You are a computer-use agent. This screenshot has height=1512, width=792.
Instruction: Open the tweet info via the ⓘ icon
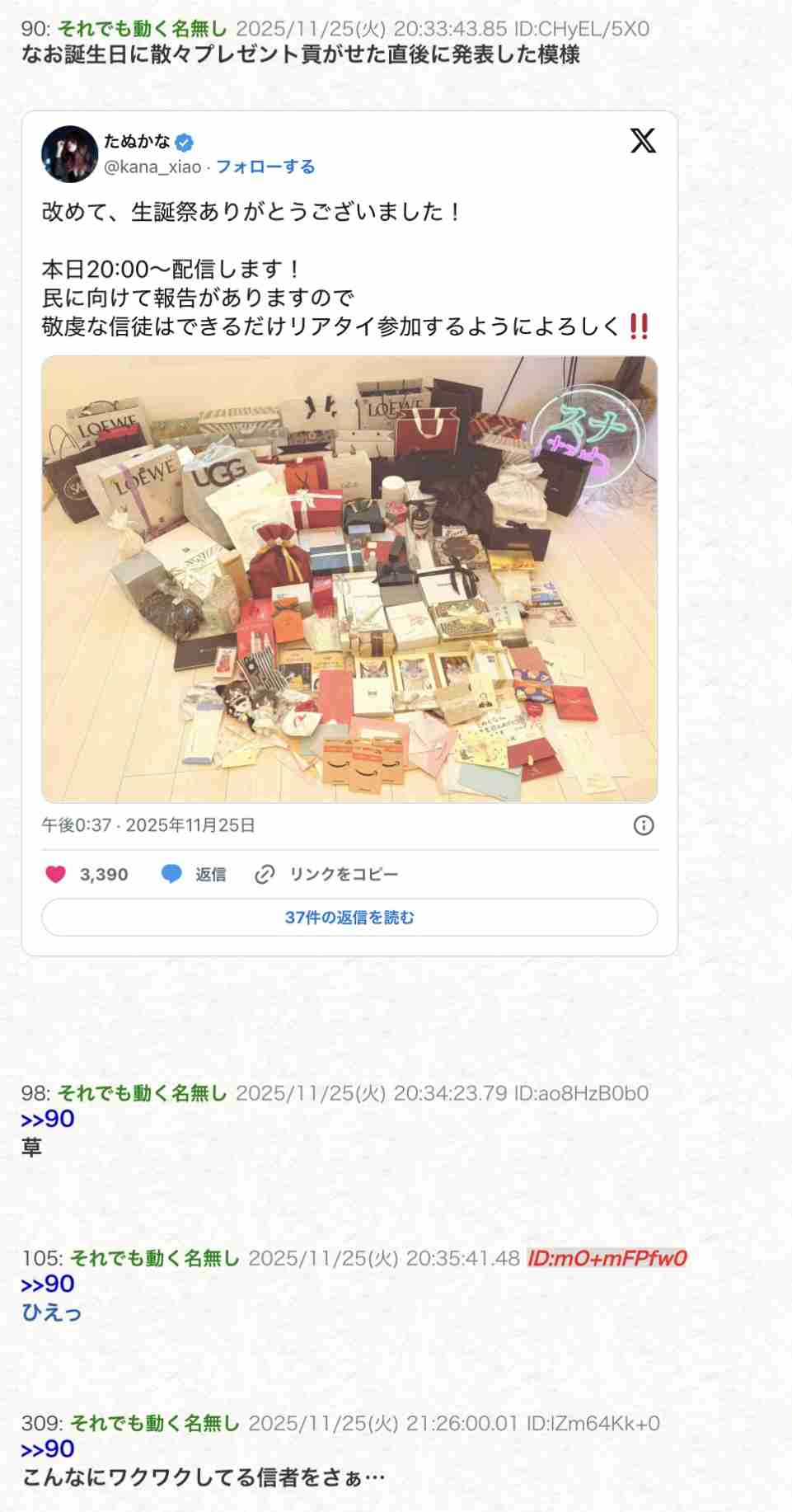tap(645, 824)
